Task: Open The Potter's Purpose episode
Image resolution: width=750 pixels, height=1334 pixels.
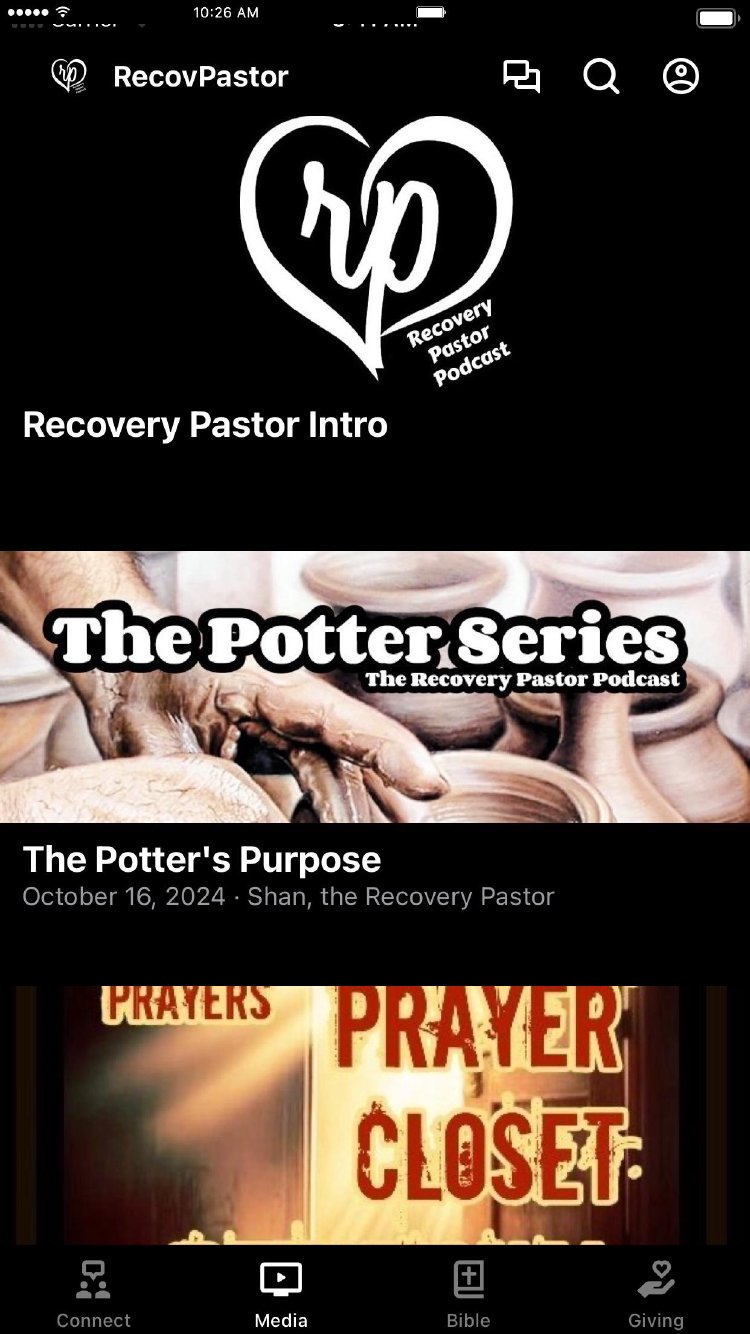Action: tap(375, 700)
